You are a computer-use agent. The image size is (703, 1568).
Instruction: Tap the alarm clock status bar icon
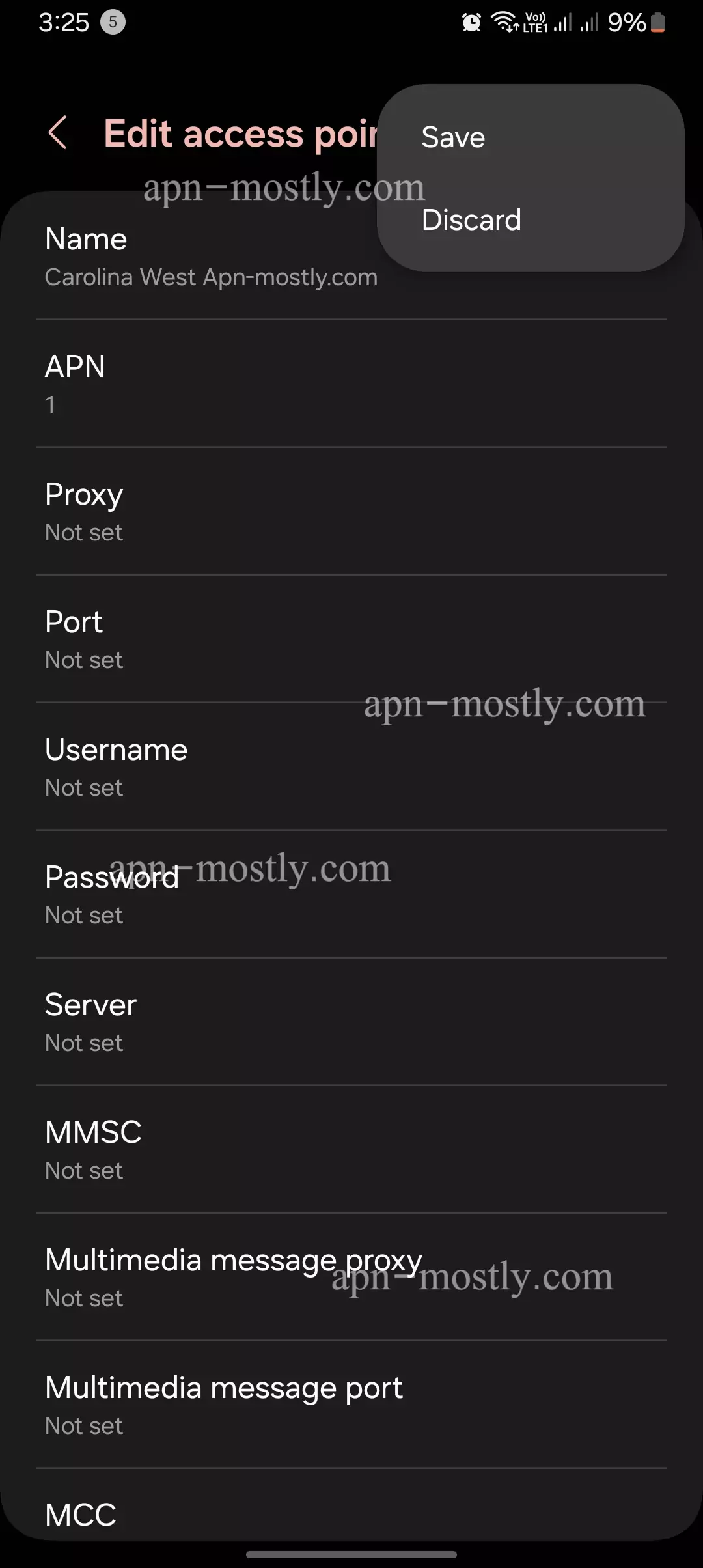click(x=470, y=21)
